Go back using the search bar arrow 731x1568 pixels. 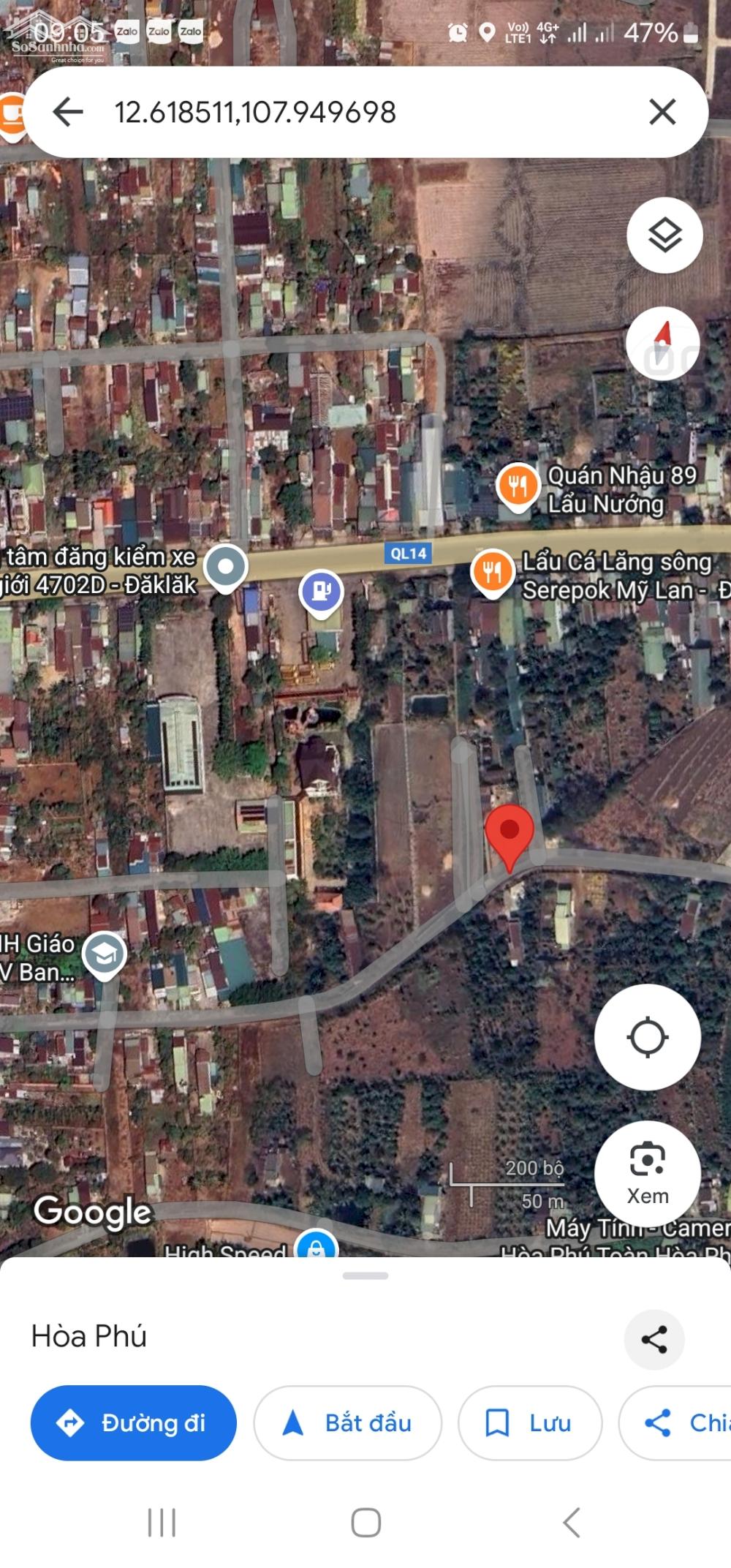point(68,112)
